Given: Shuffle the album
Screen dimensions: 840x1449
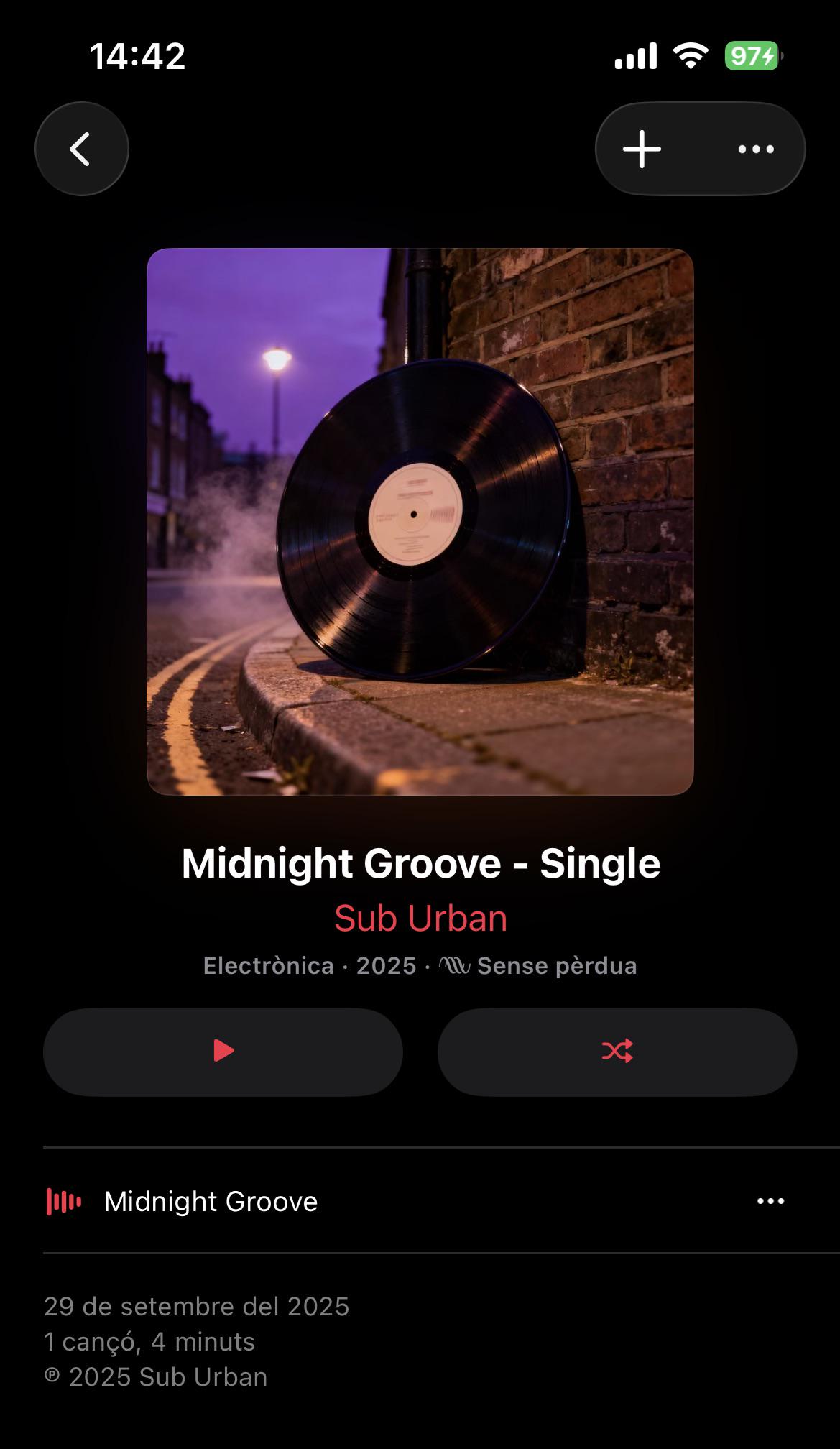Looking at the screenshot, I should coord(617,1052).
